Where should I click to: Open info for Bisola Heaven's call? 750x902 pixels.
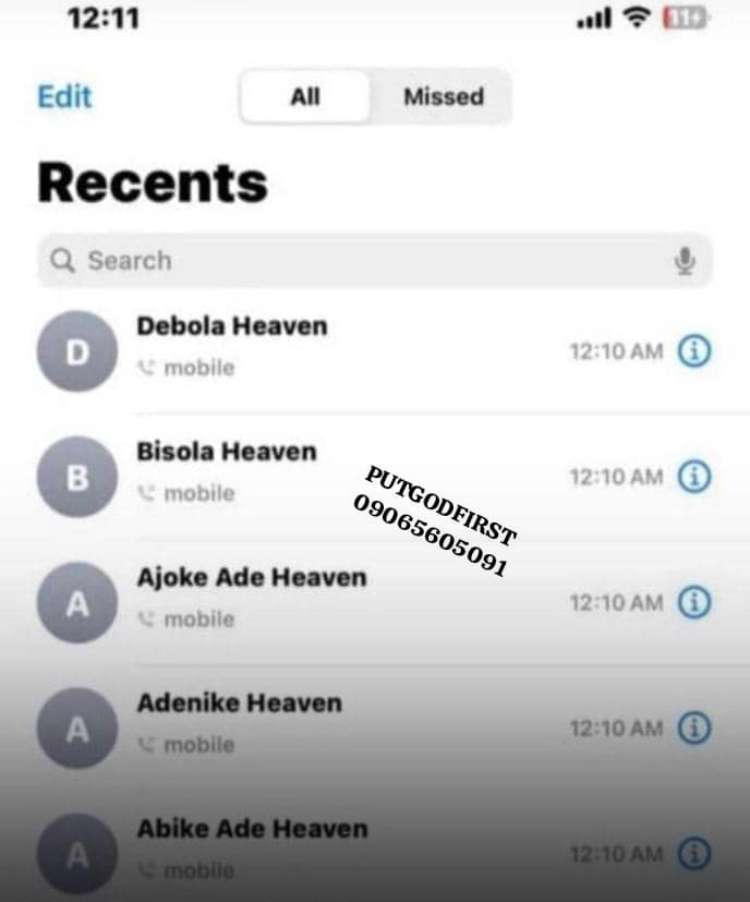(695, 477)
